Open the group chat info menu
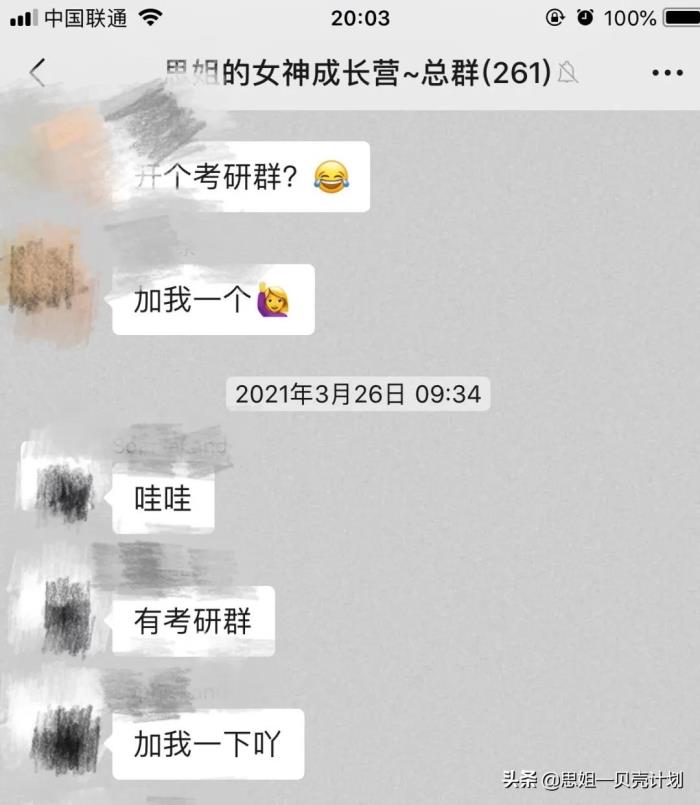This screenshot has height=805, width=700. click(666, 73)
